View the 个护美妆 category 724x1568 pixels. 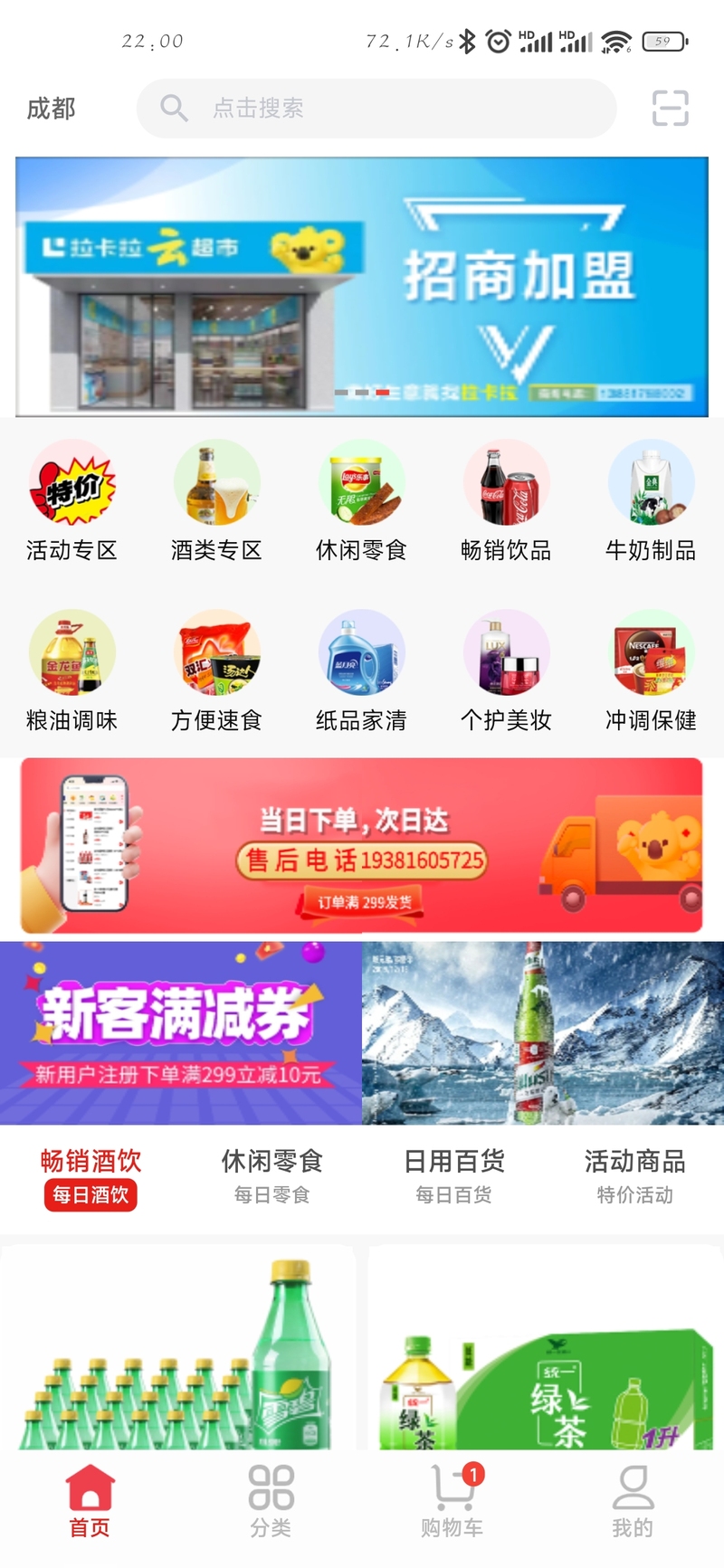[x=506, y=670]
